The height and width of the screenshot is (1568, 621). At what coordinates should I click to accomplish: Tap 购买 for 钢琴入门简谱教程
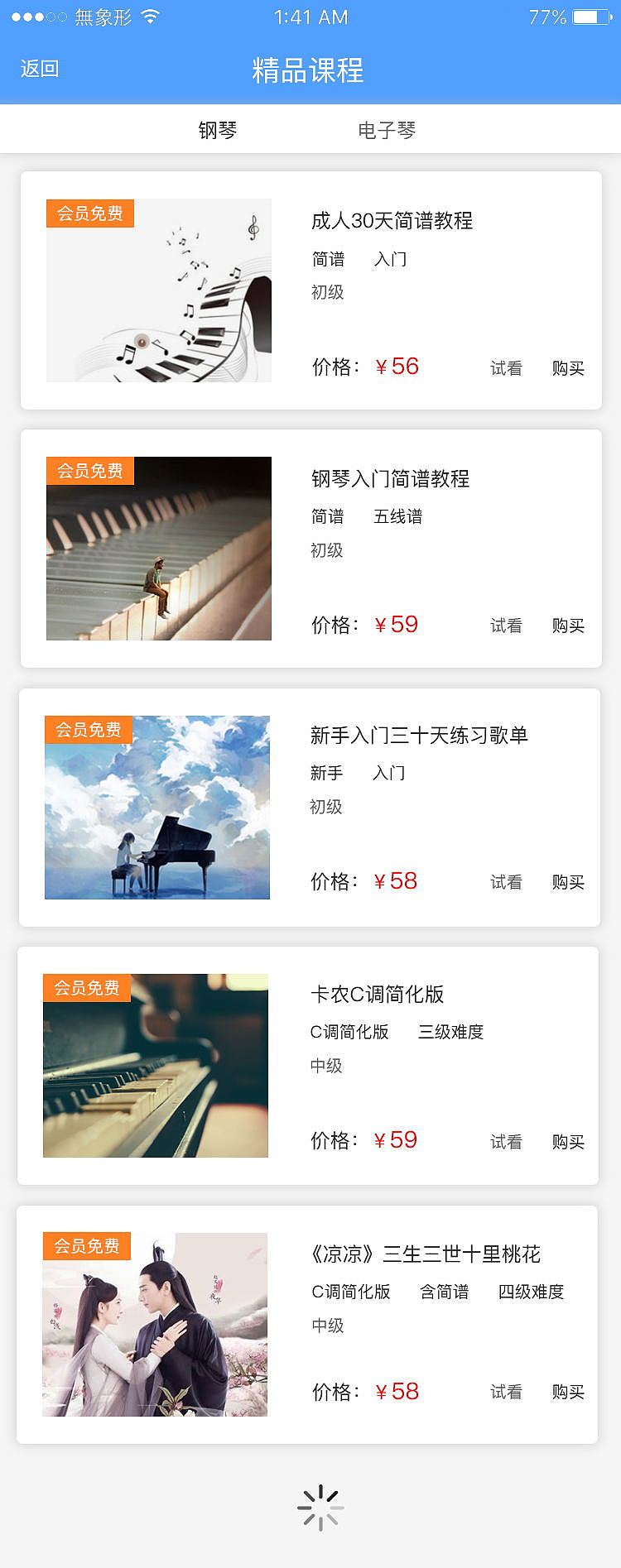[568, 626]
